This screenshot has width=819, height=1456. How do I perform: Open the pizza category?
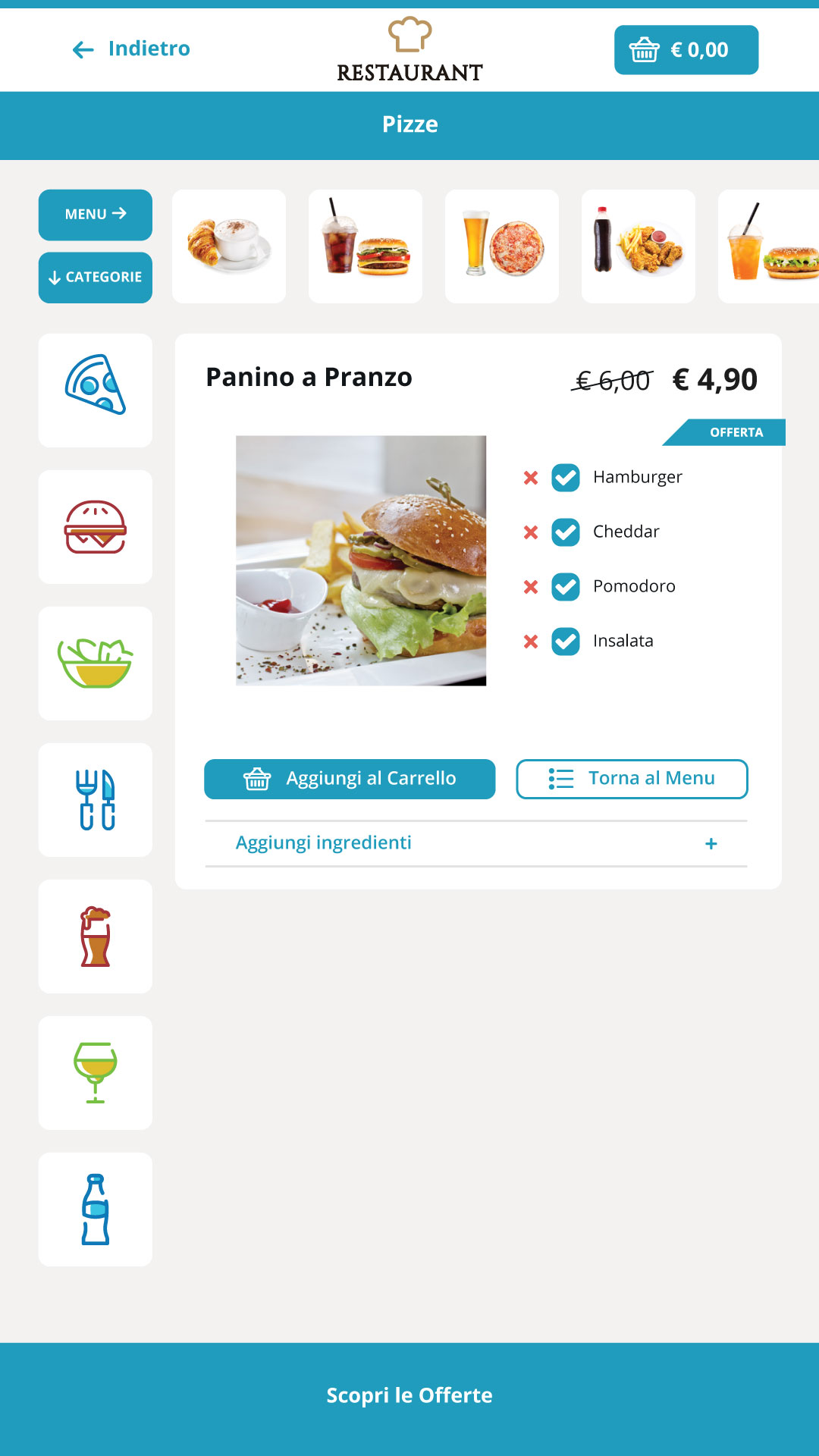click(96, 391)
